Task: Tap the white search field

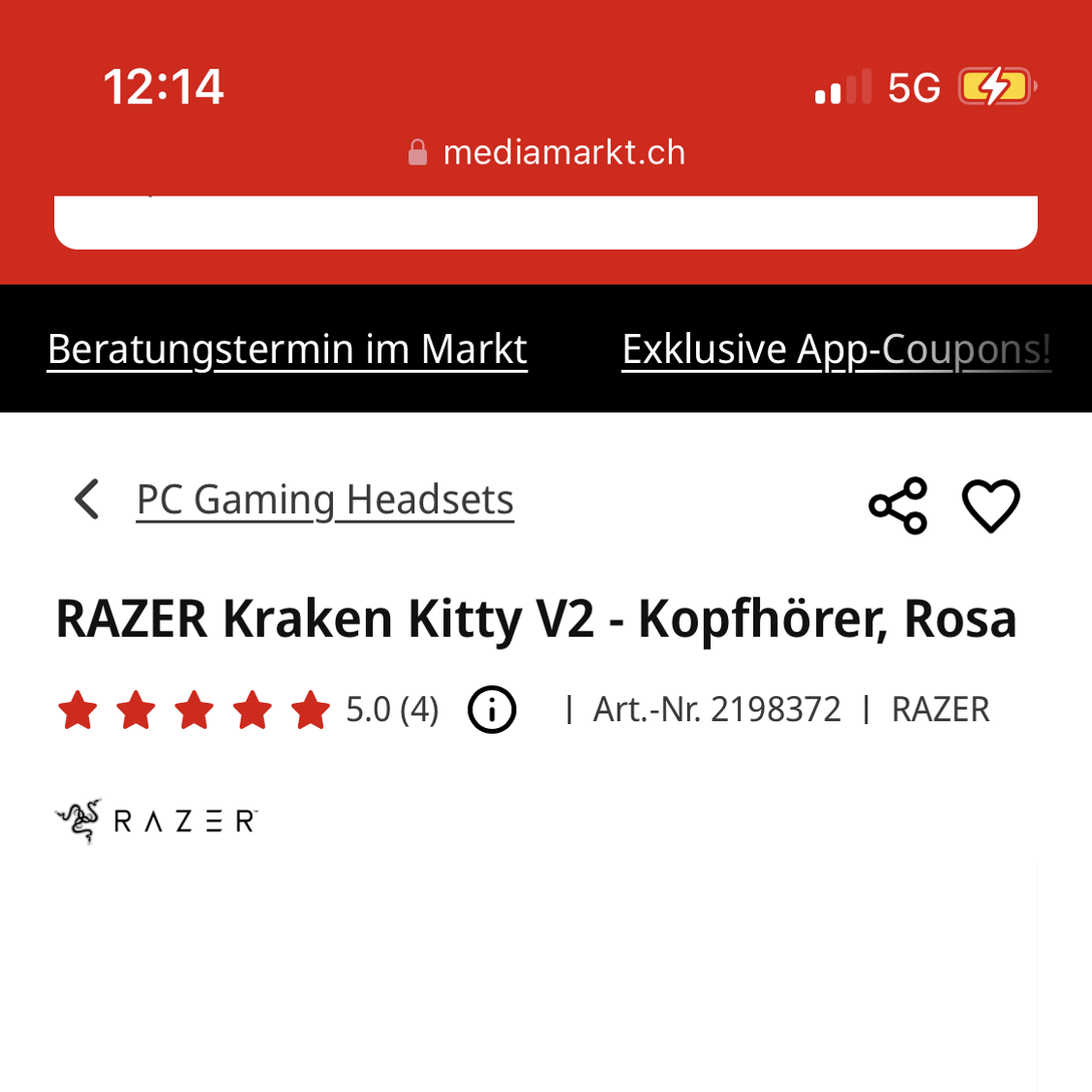Action: [546, 223]
